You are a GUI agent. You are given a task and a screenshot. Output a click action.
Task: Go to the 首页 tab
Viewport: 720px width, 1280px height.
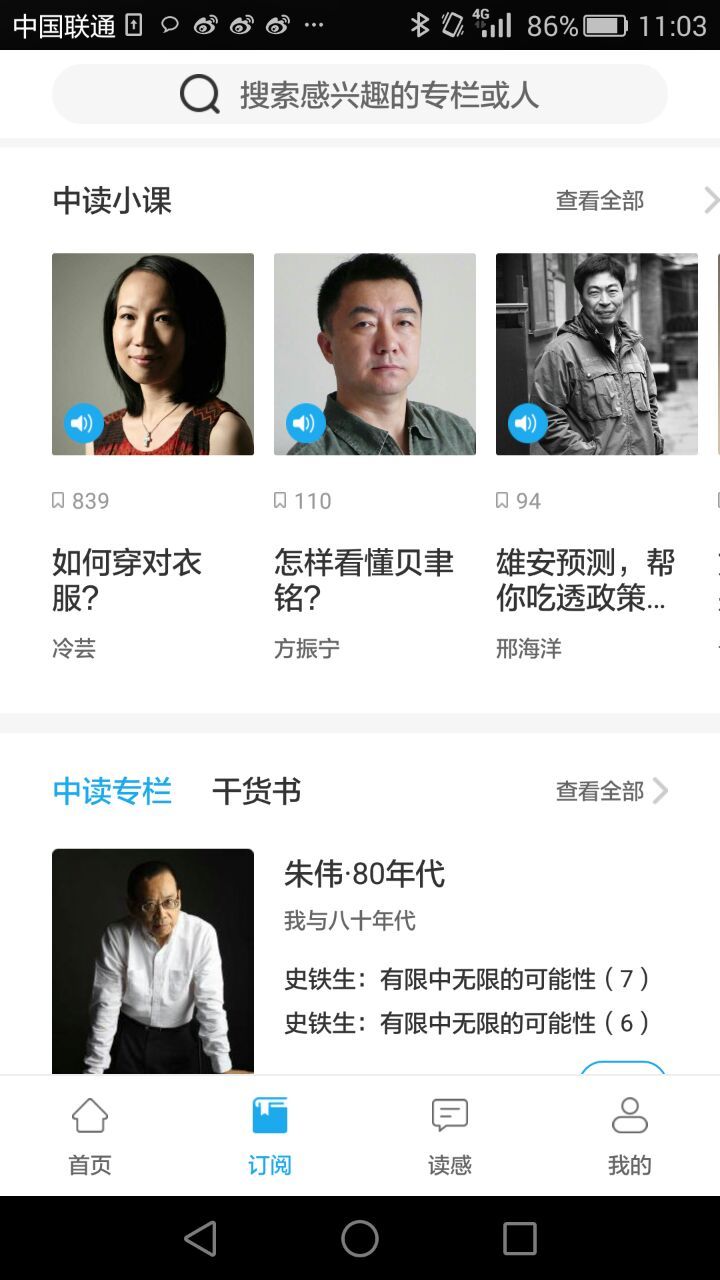pyautogui.click(x=90, y=1136)
